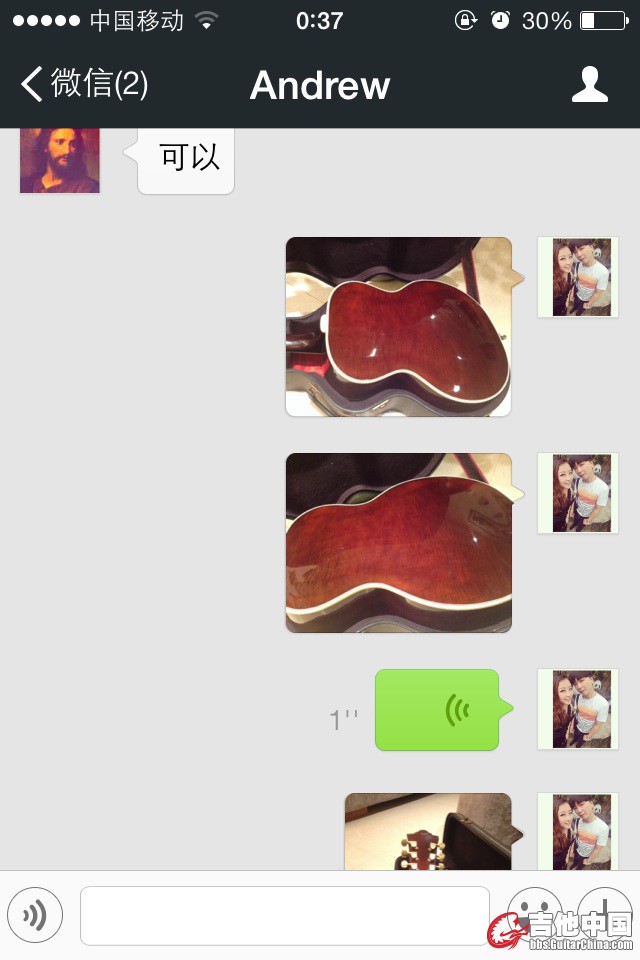The image size is (640, 960).
Task: Open the first guitar back photo
Action: [398, 327]
